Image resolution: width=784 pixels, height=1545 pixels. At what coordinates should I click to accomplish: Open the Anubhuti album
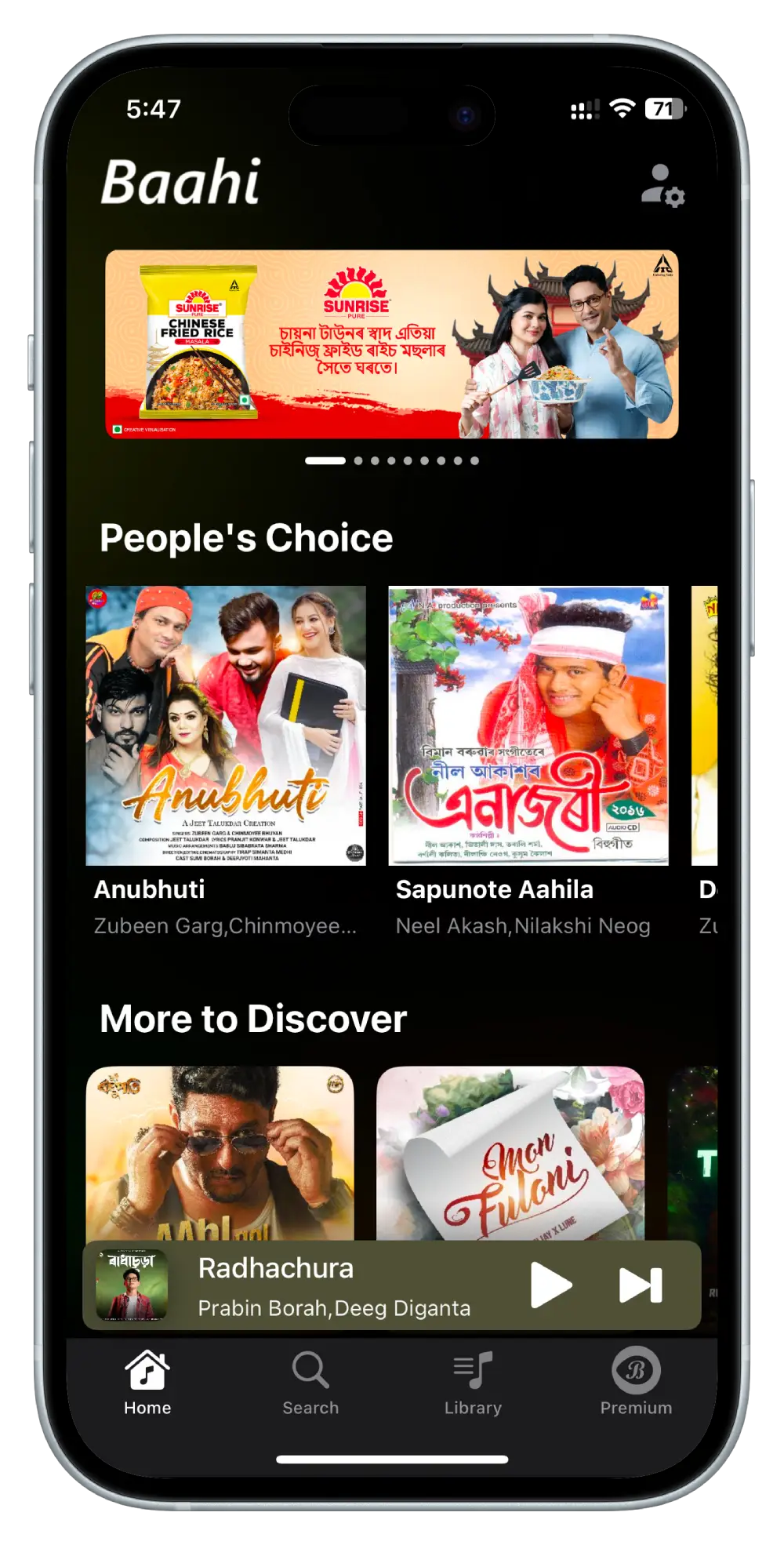pyautogui.click(x=226, y=725)
